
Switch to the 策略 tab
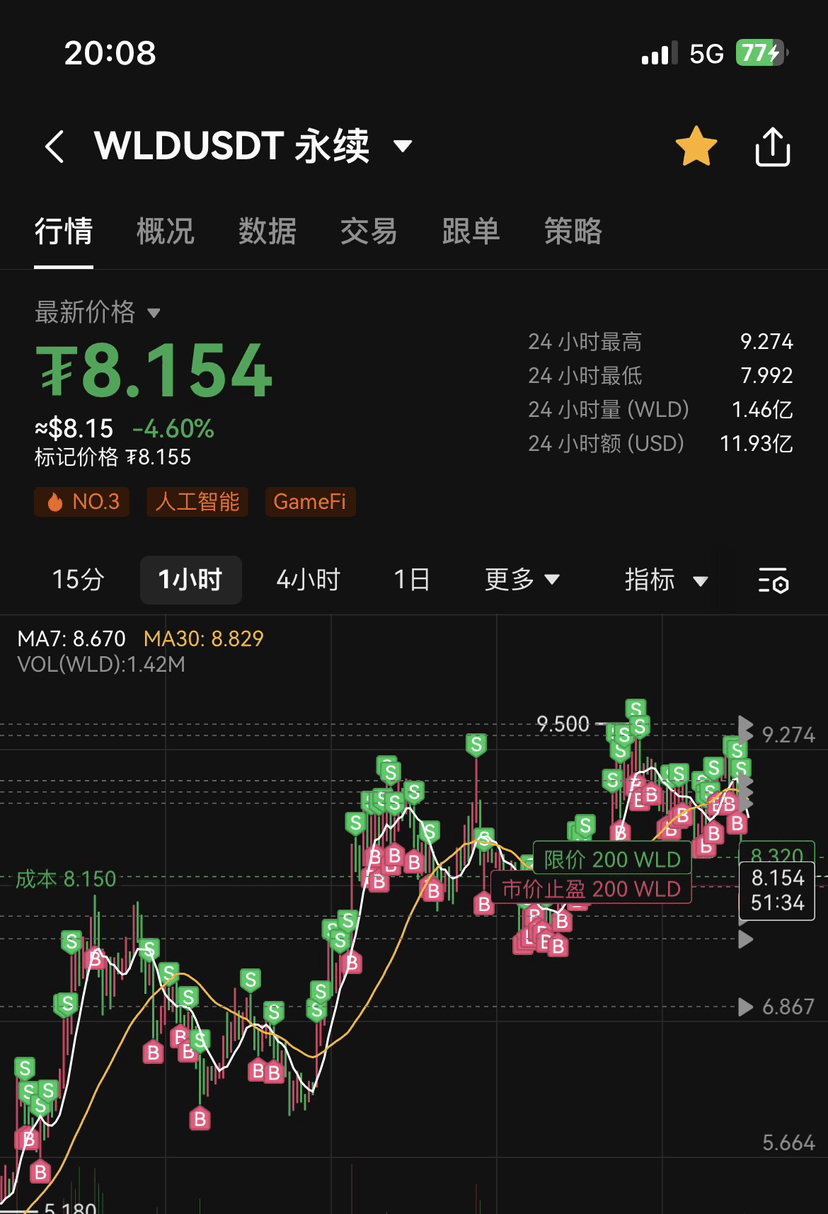pos(573,232)
